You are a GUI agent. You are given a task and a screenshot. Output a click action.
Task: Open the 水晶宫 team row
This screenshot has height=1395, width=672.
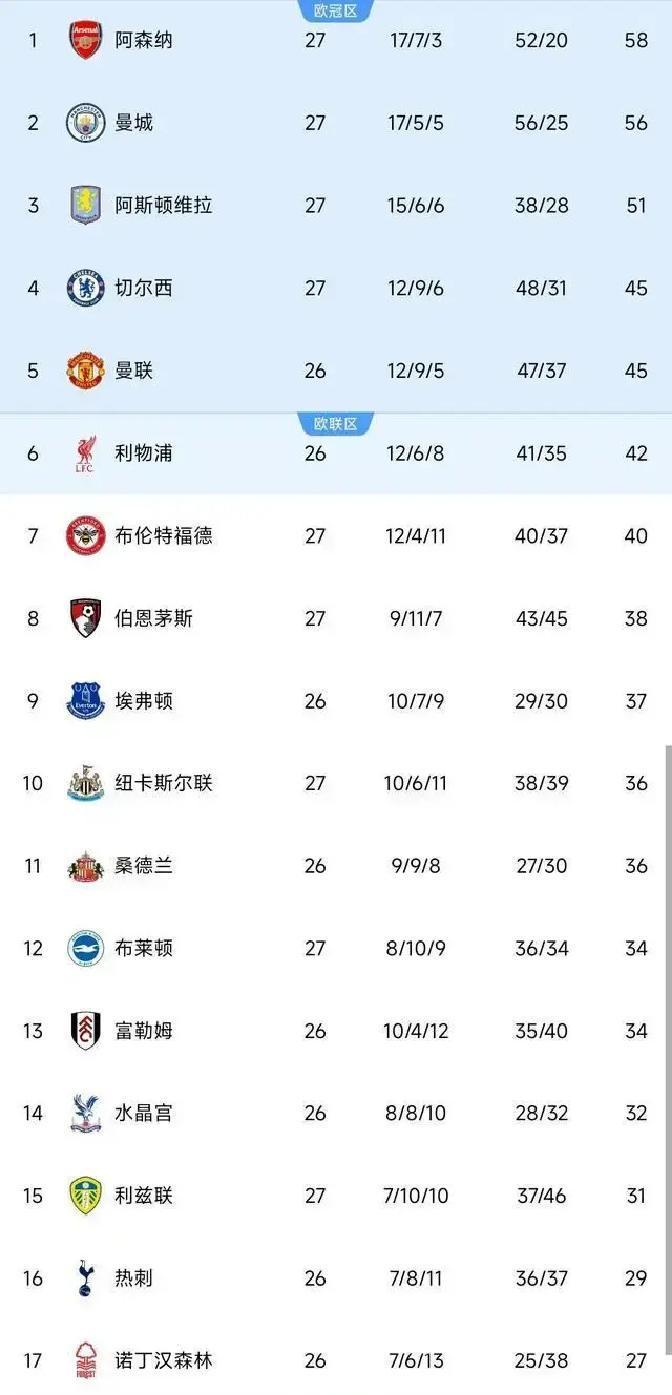point(143,1113)
